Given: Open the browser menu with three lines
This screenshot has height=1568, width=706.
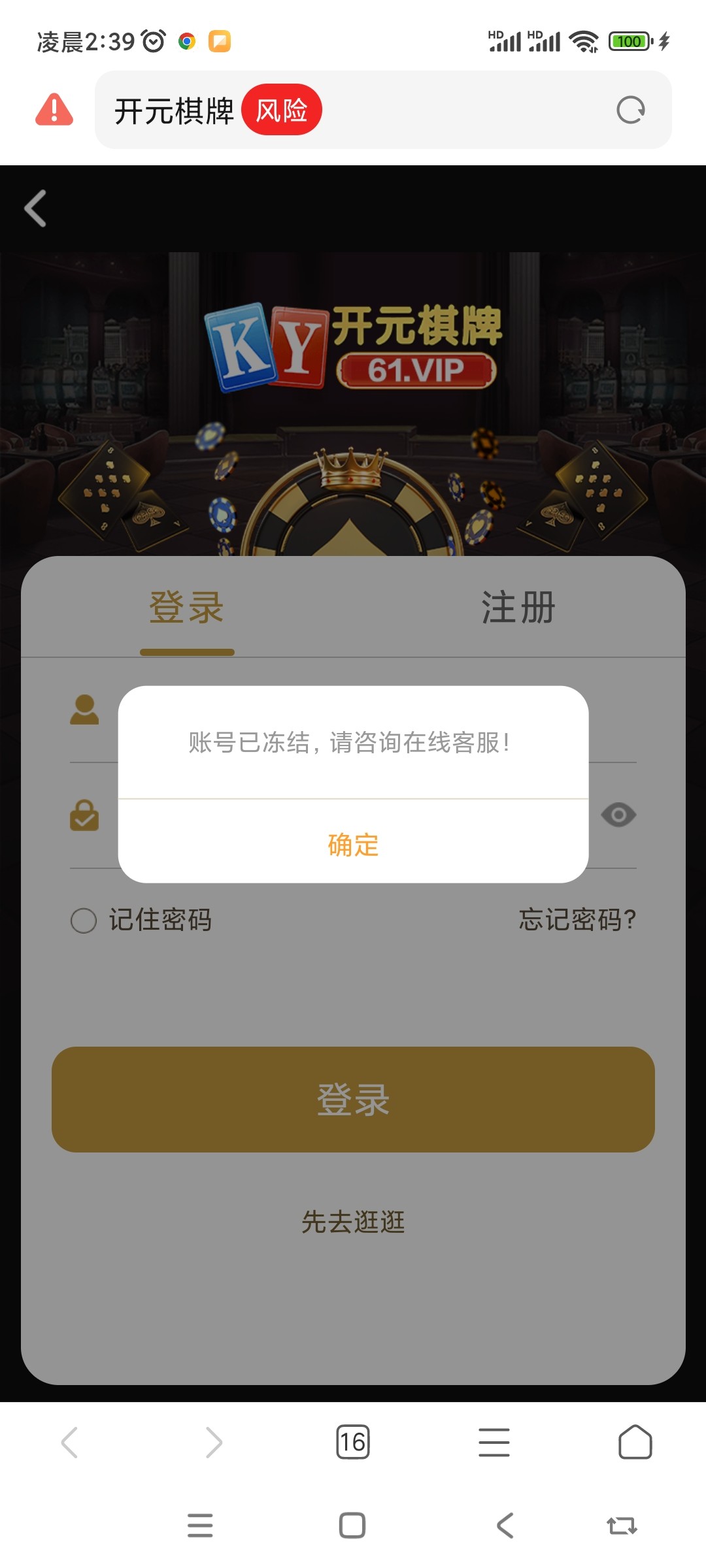Looking at the screenshot, I should pos(494,1442).
